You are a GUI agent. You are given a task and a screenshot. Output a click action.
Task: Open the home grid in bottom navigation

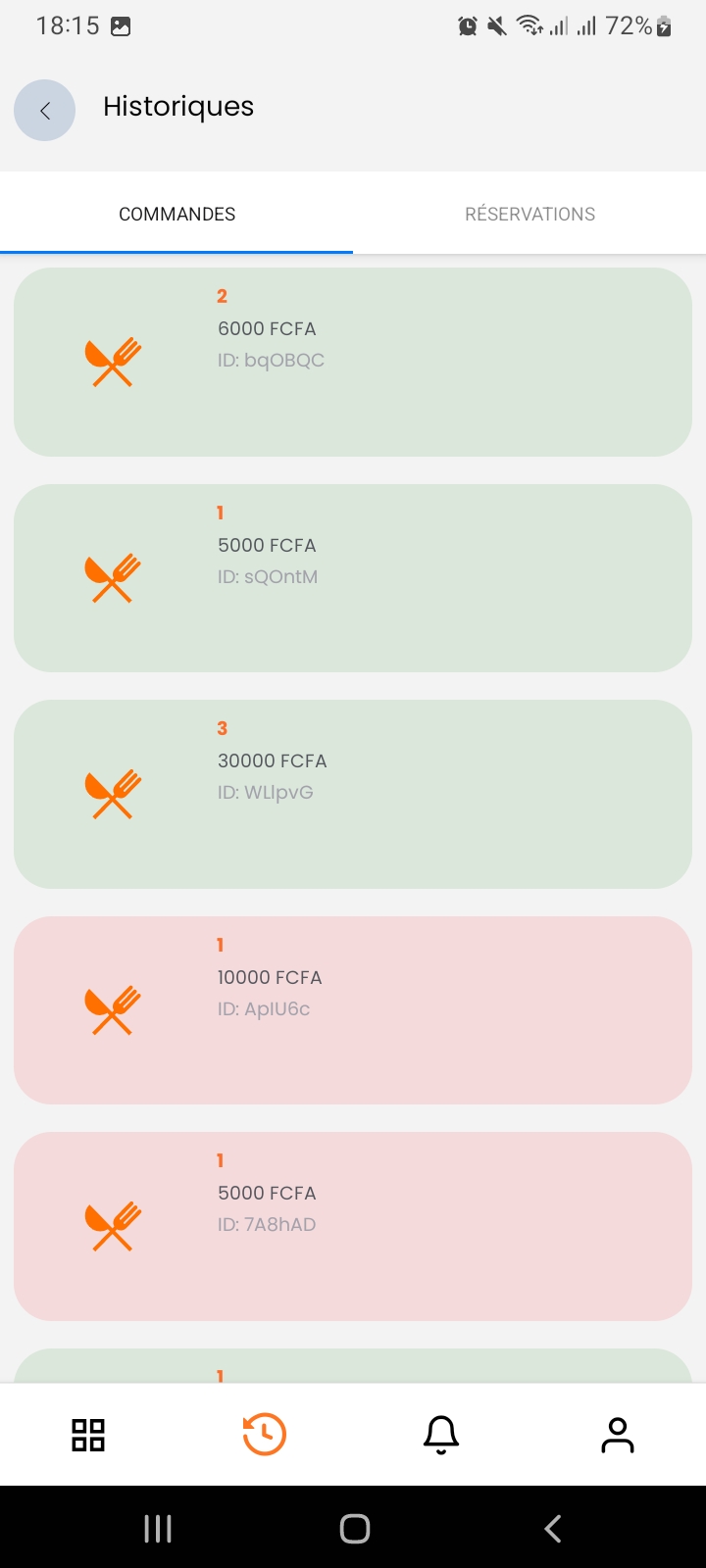tap(88, 1435)
